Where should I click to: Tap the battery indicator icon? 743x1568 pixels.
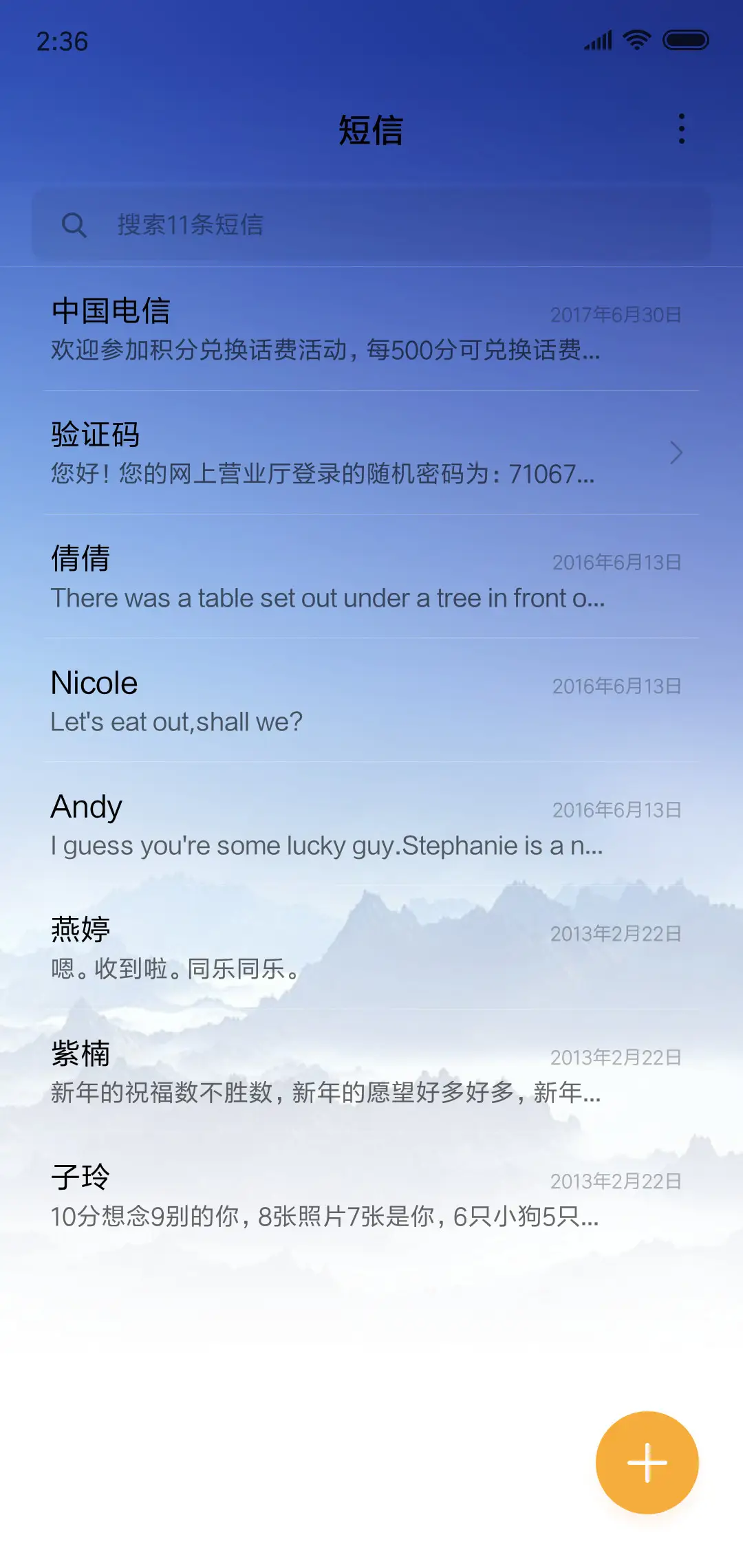[685, 41]
